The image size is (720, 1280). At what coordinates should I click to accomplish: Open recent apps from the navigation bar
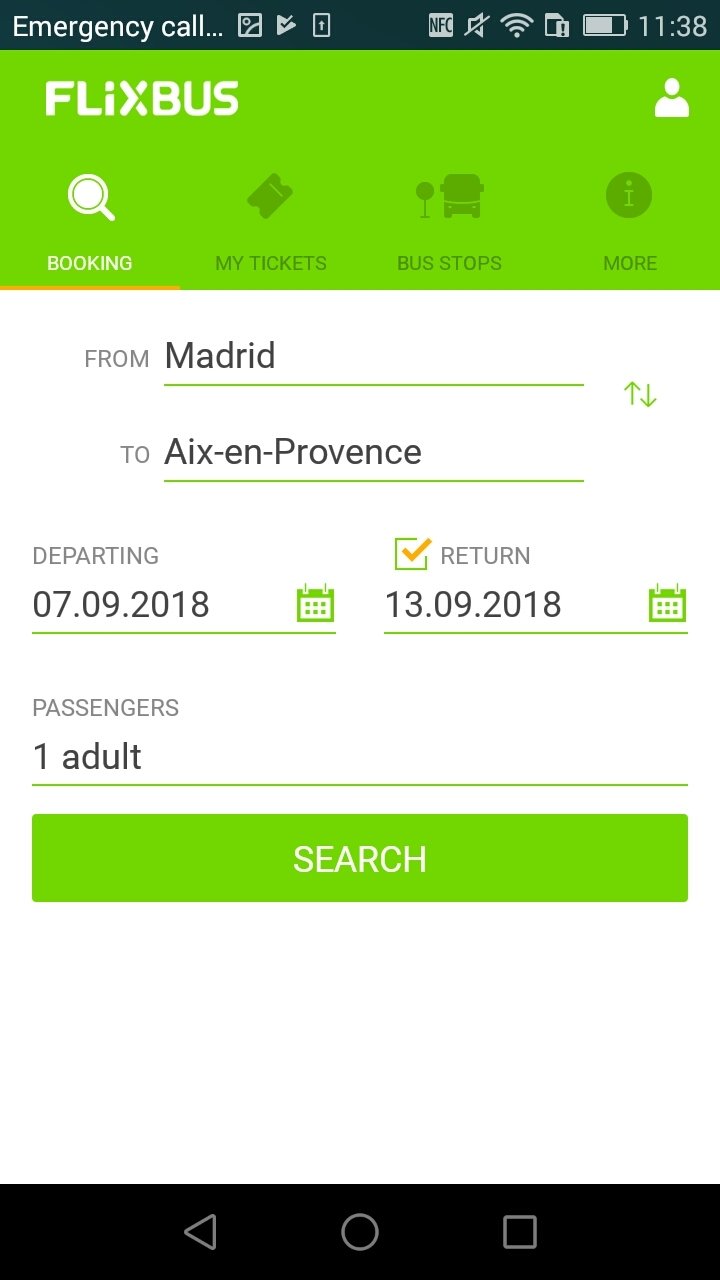point(520,1232)
